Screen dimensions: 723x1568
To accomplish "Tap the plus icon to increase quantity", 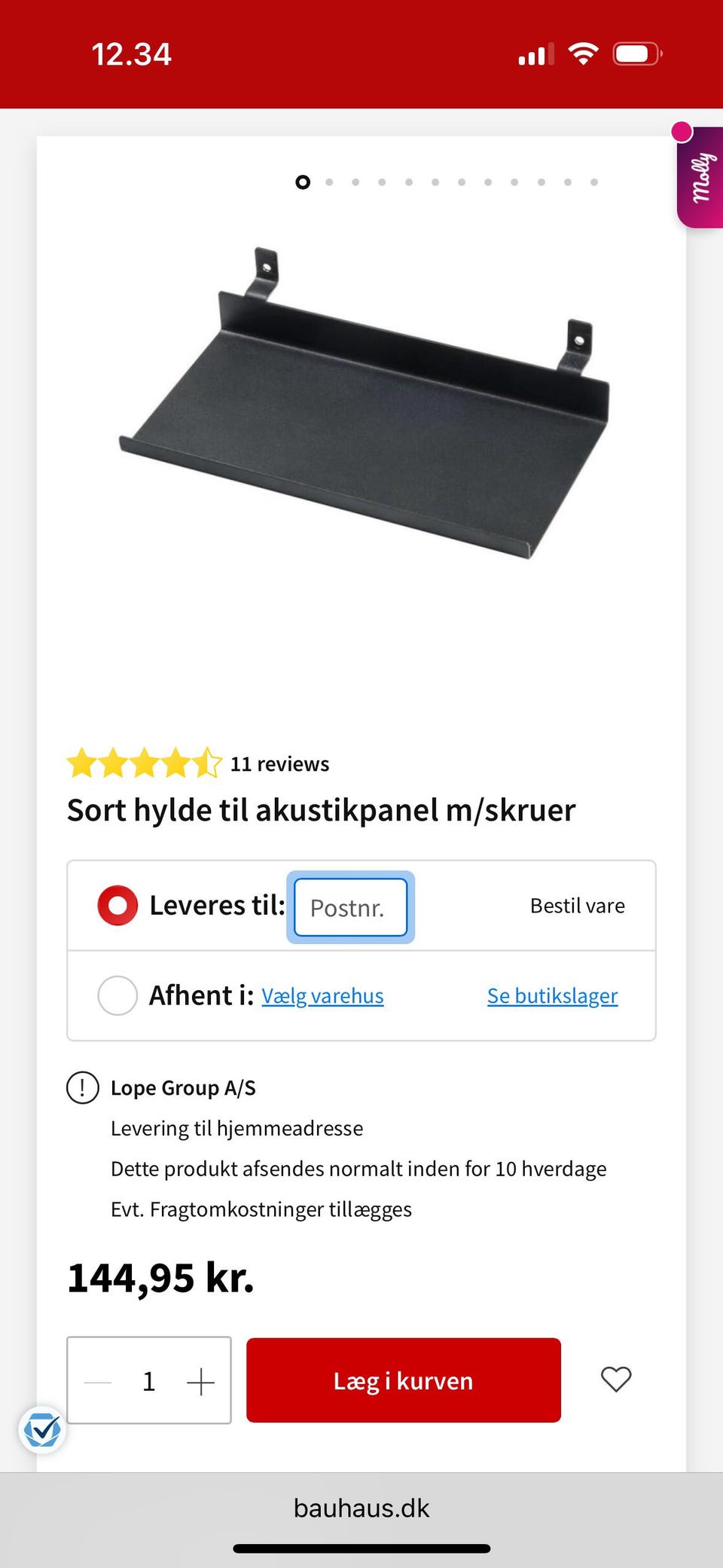I will tap(200, 1380).
